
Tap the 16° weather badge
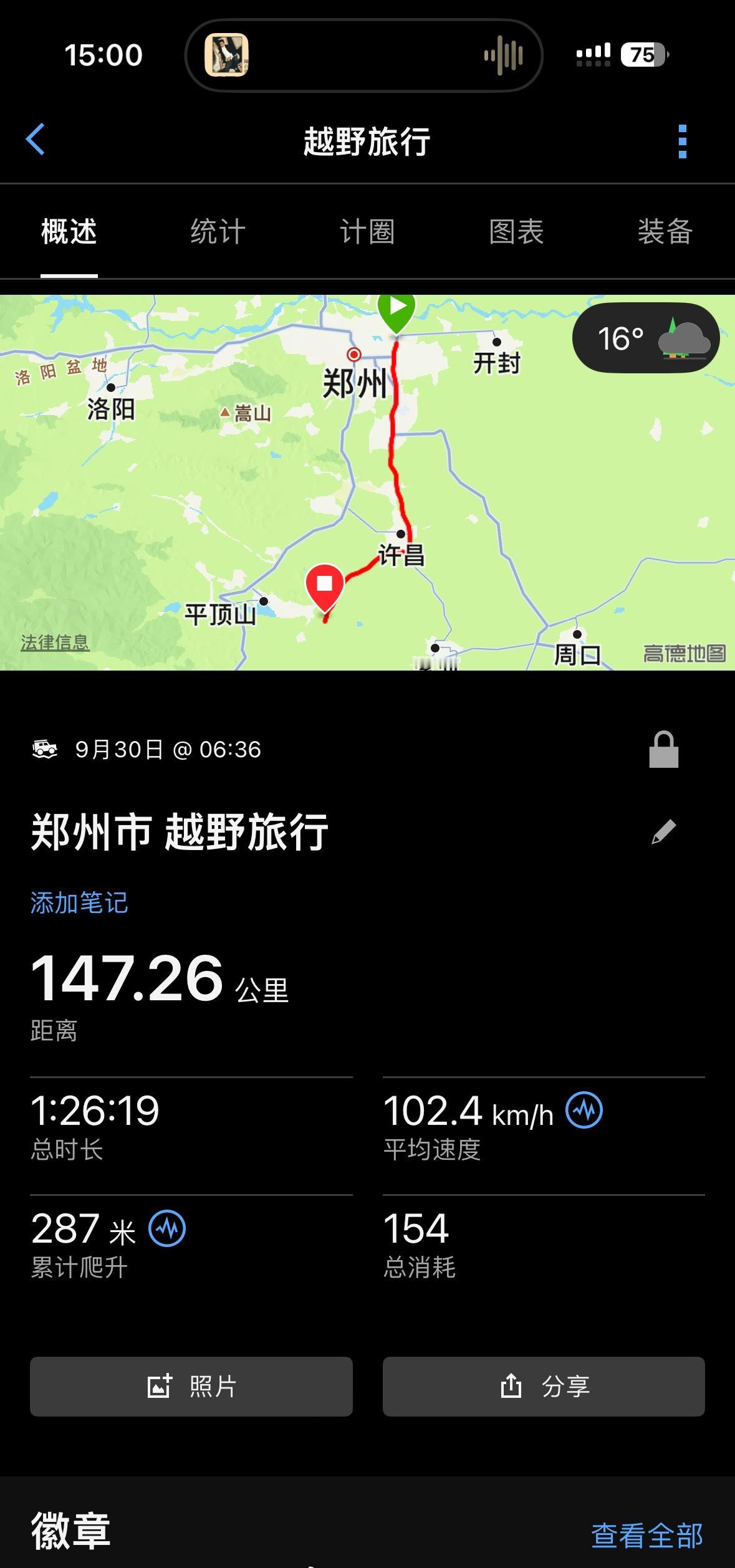pos(646,338)
